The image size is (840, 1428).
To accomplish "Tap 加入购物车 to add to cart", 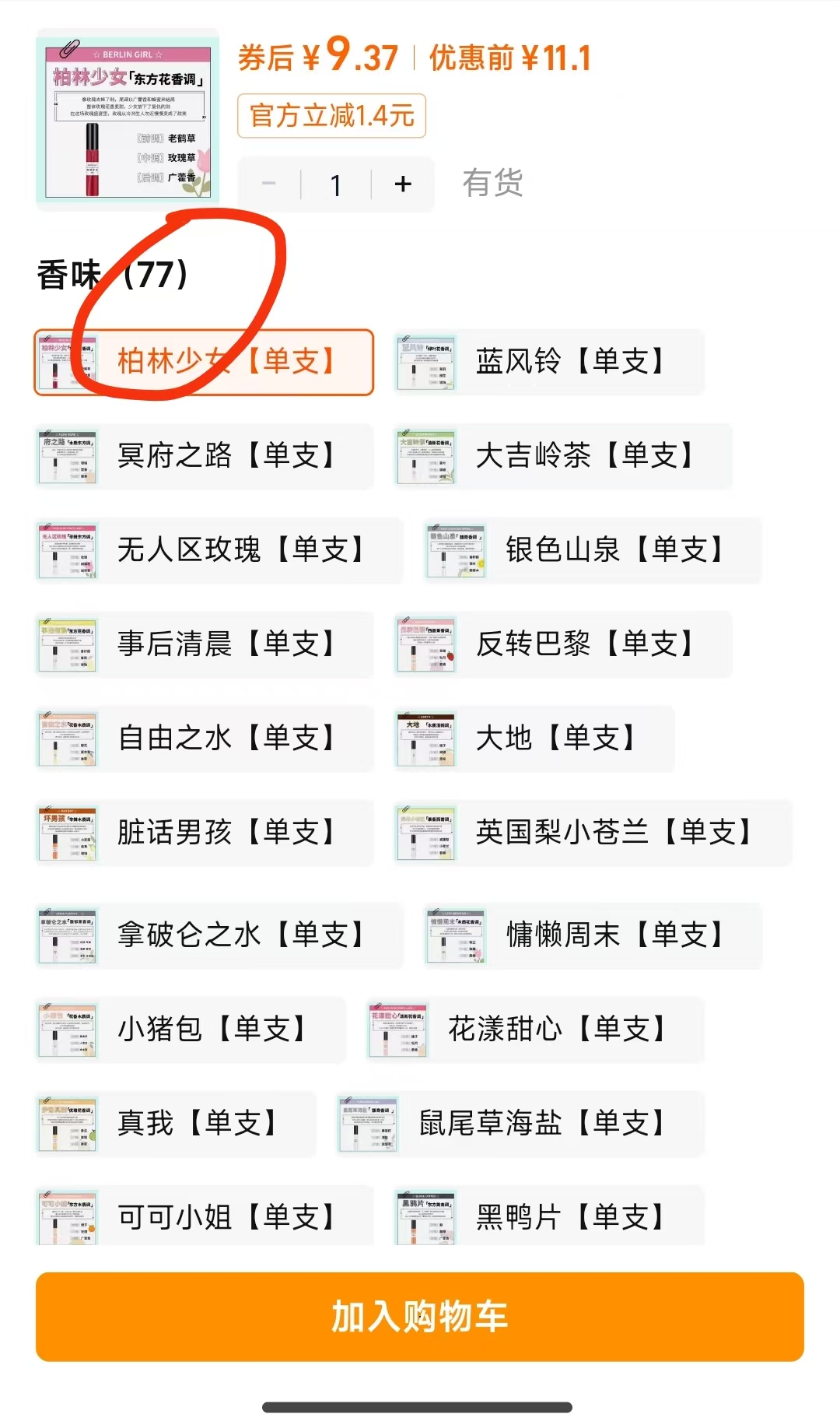I will click(420, 1316).
